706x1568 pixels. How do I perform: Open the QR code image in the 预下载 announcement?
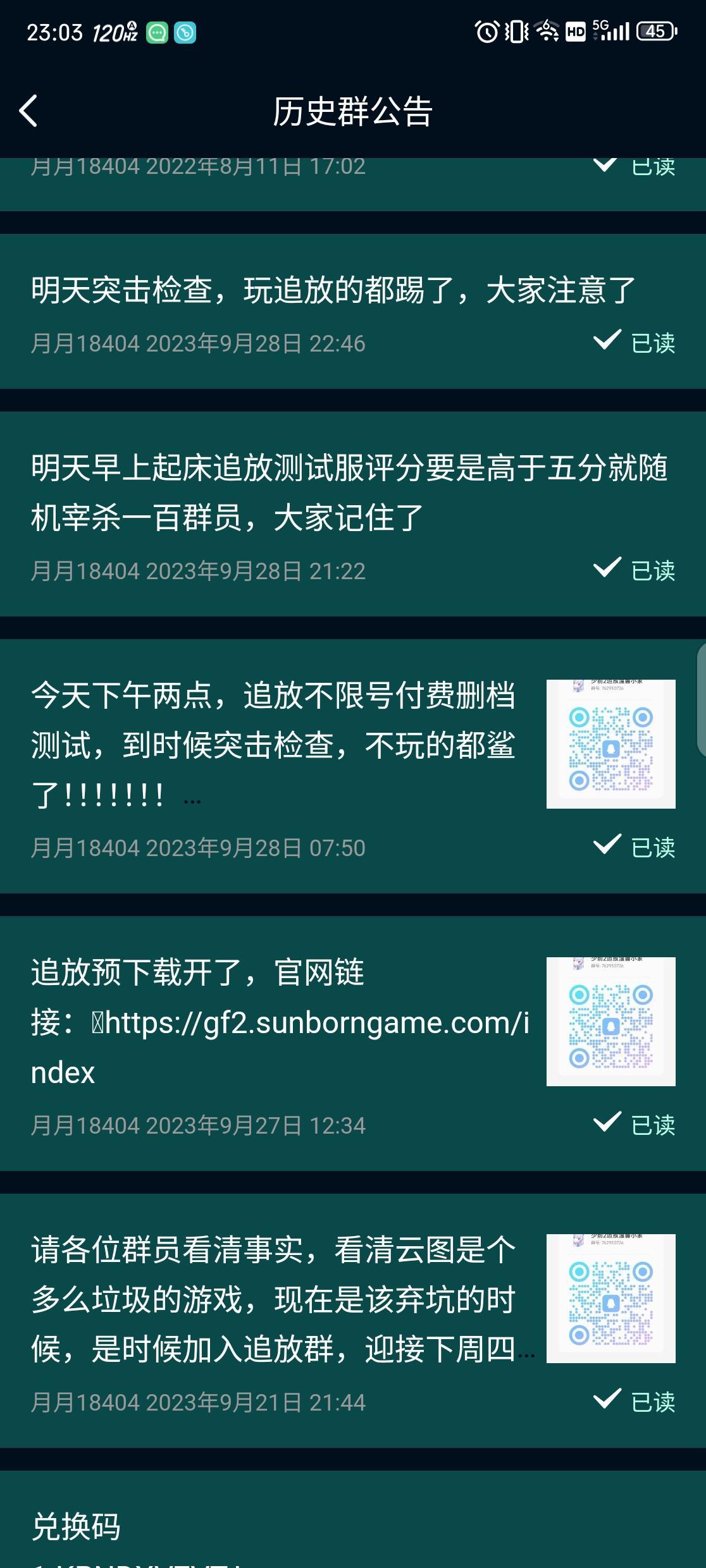pyautogui.click(x=609, y=1022)
